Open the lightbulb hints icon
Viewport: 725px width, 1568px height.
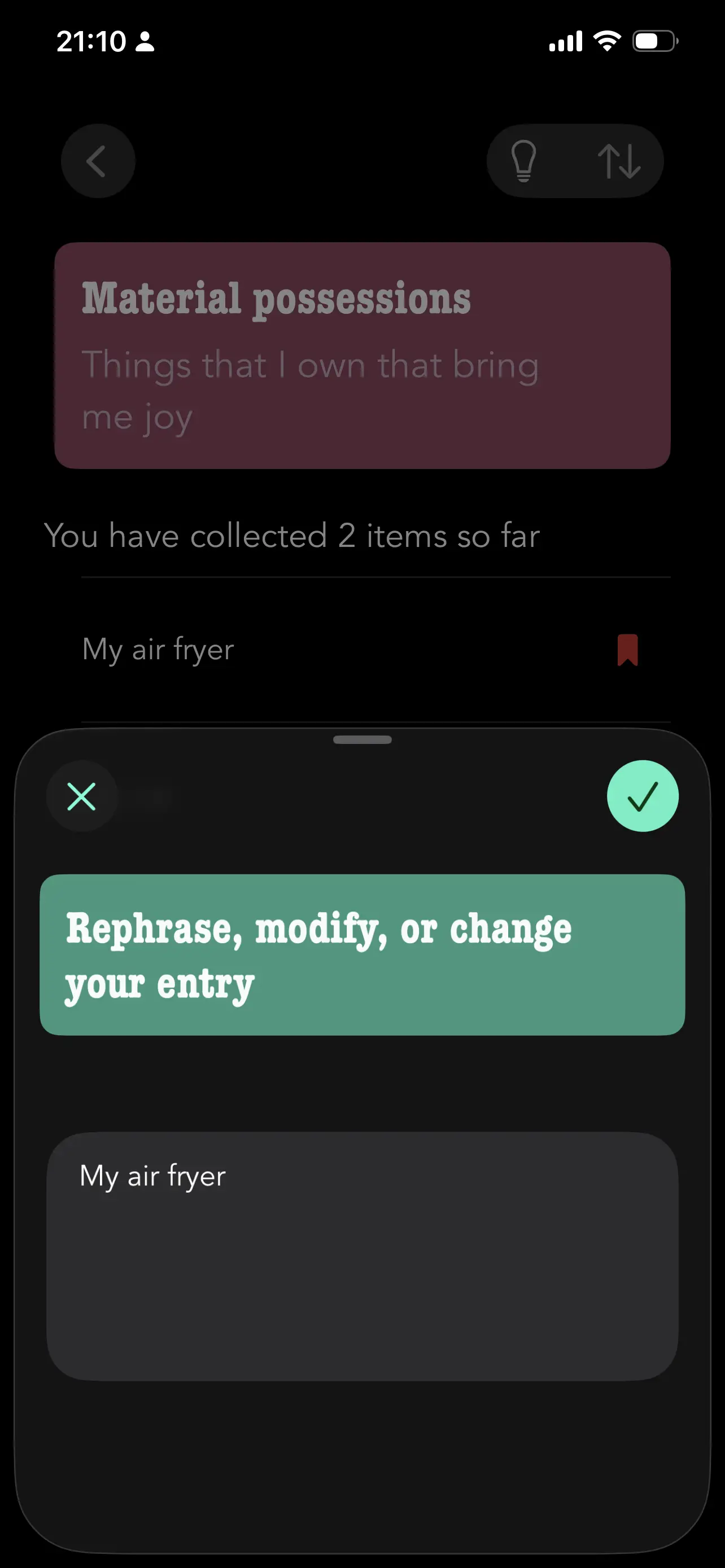coord(524,160)
